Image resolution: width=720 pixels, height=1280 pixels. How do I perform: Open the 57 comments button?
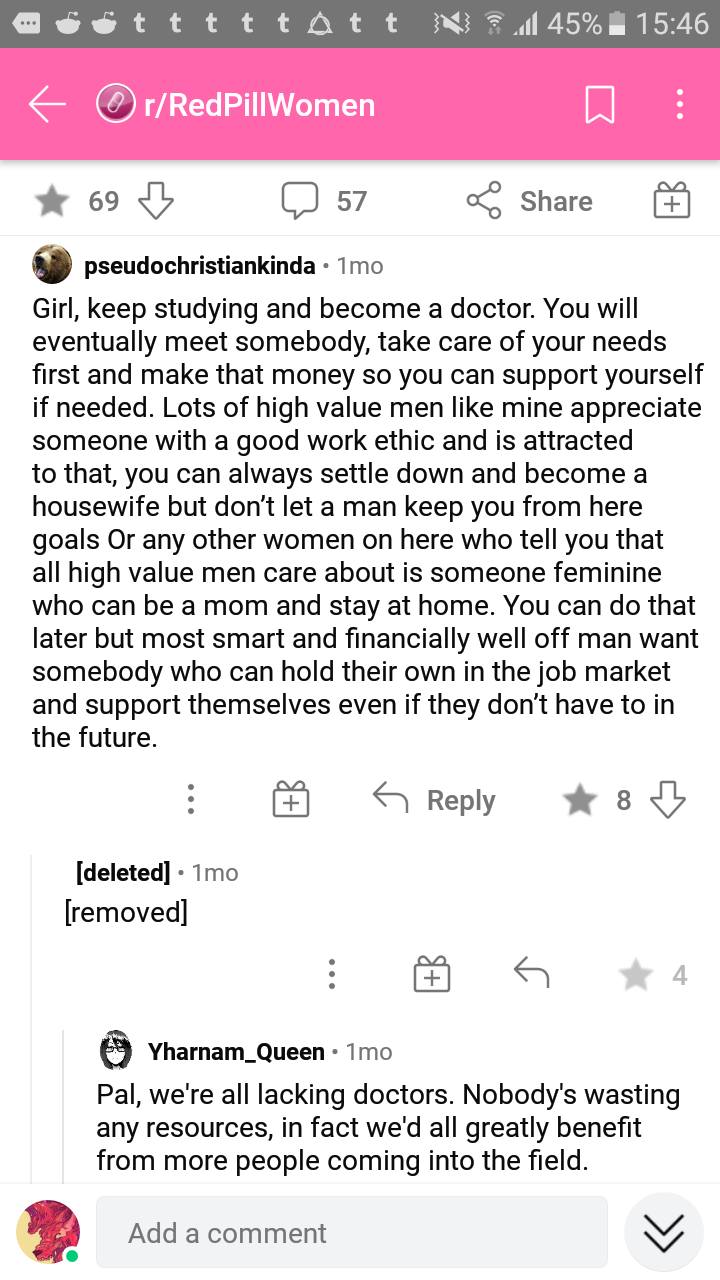click(x=325, y=201)
